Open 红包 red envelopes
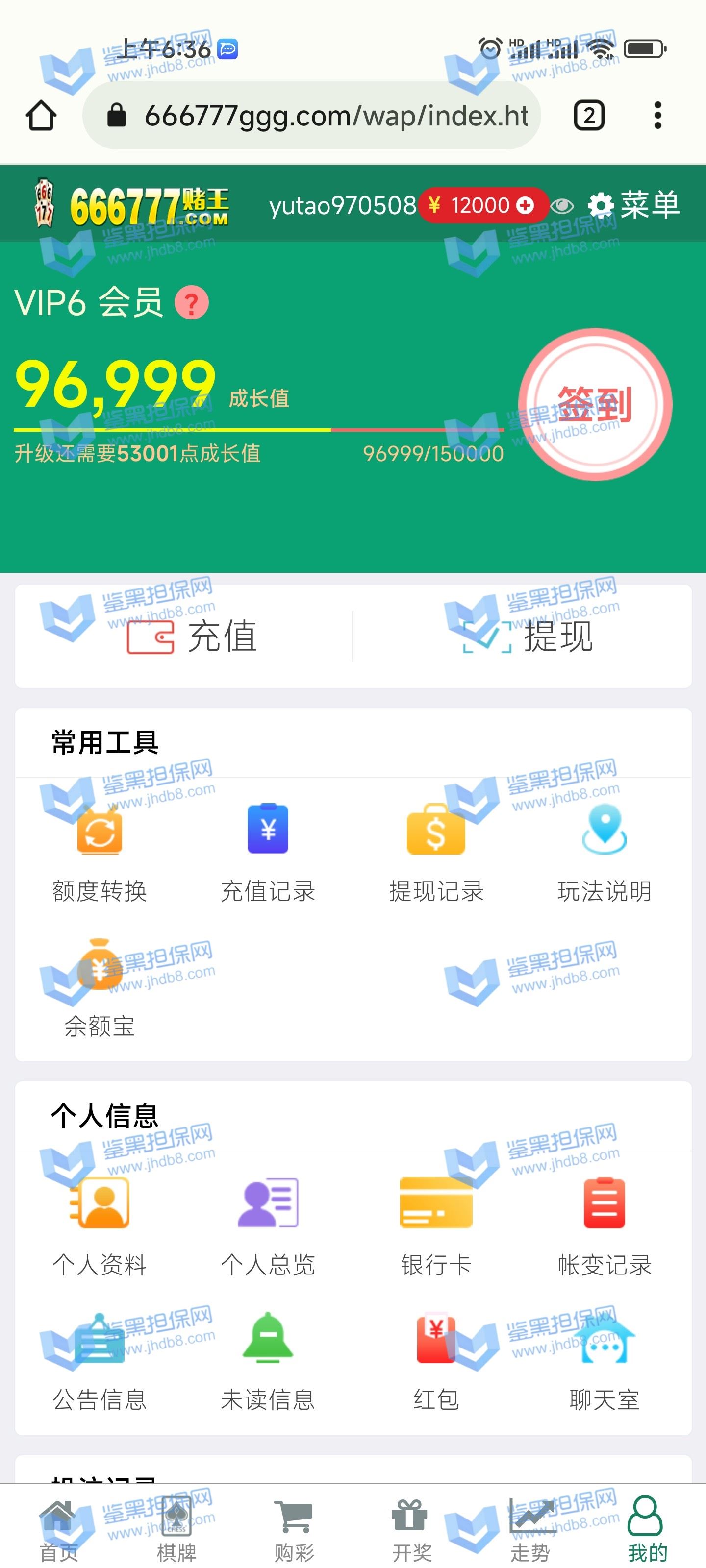The image size is (706, 1568). pyautogui.click(x=436, y=1361)
